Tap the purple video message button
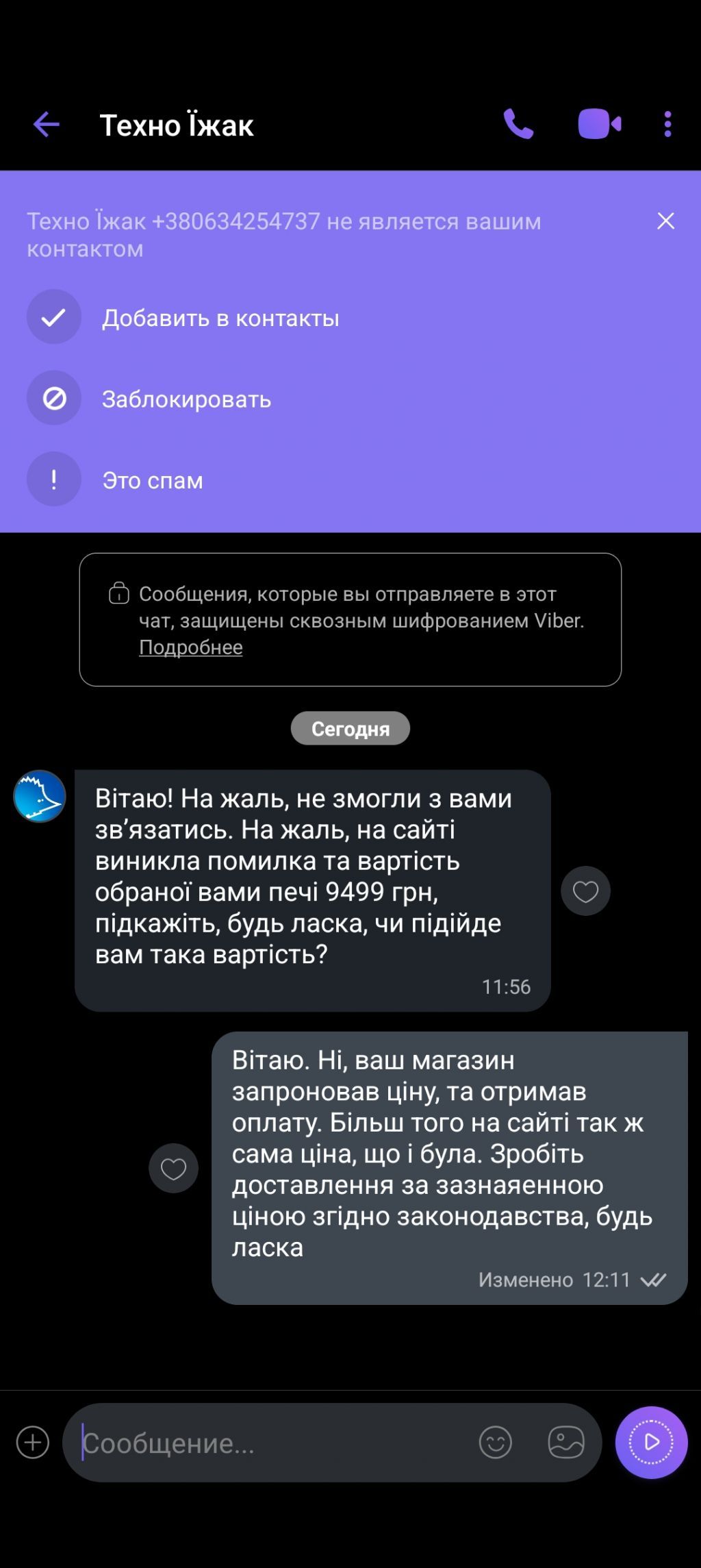Image resolution: width=701 pixels, height=1568 pixels. coord(650,1442)
